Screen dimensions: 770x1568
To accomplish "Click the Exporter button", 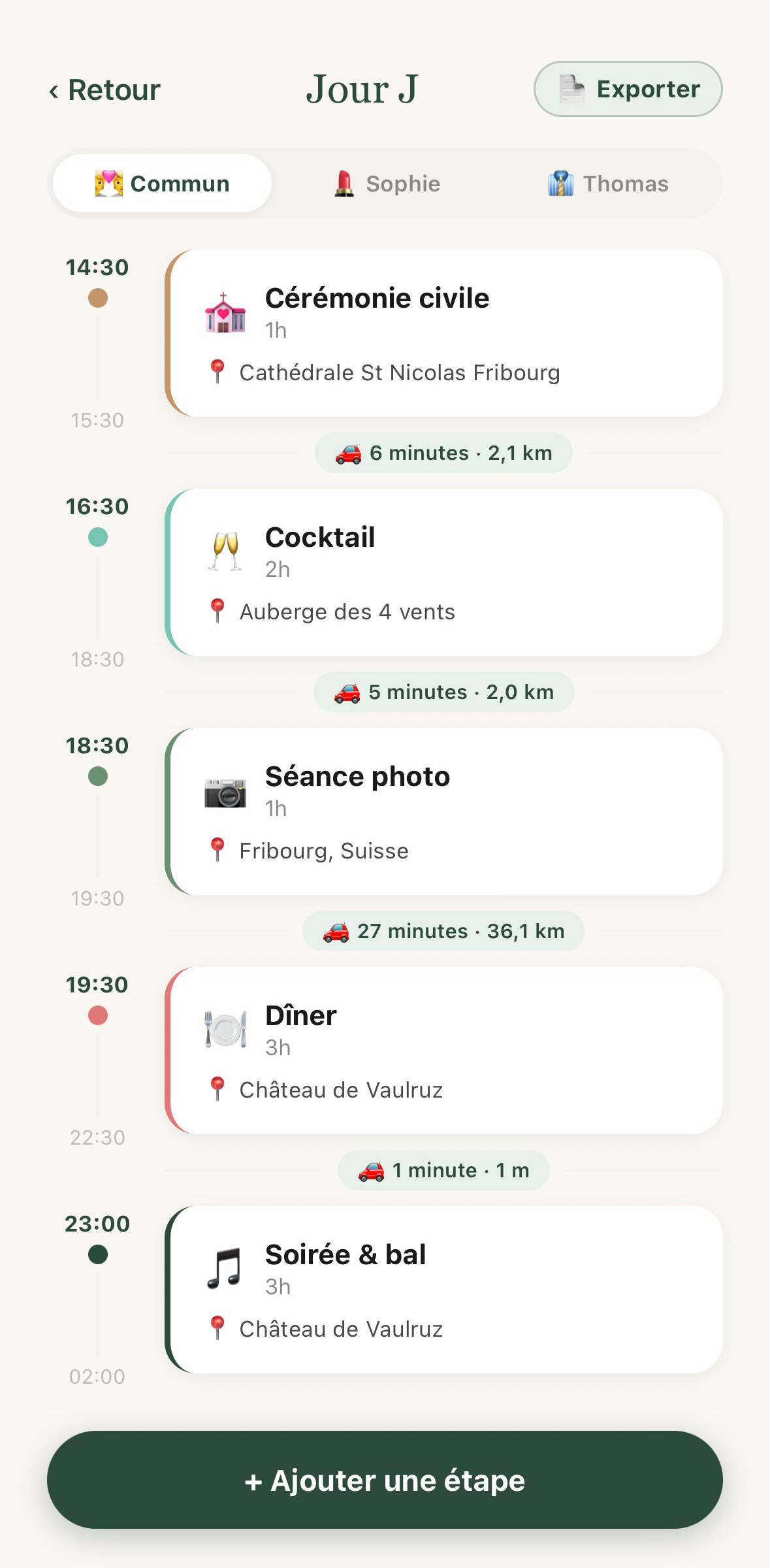I will 628,89.
